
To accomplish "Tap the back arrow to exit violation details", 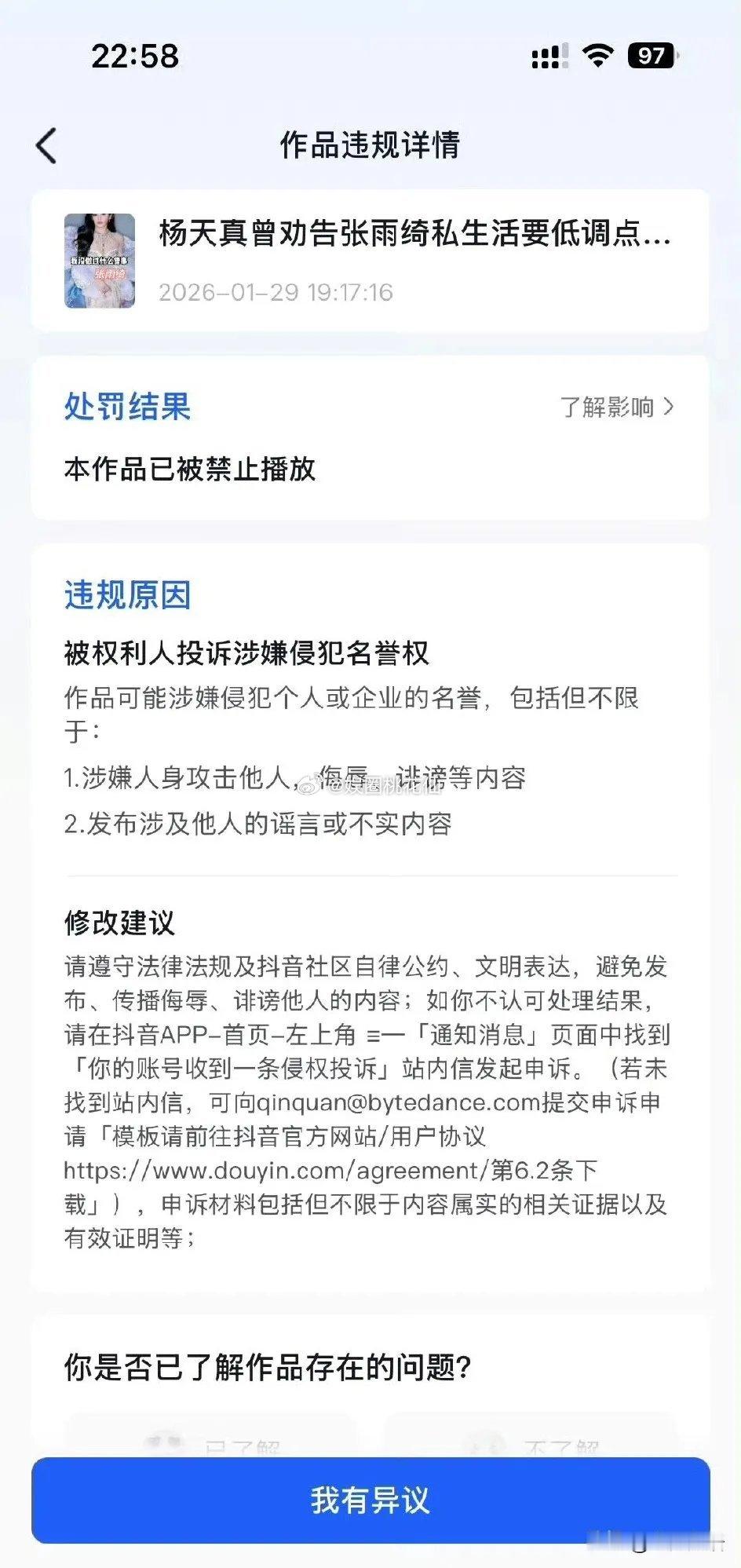I will [45, 144].
